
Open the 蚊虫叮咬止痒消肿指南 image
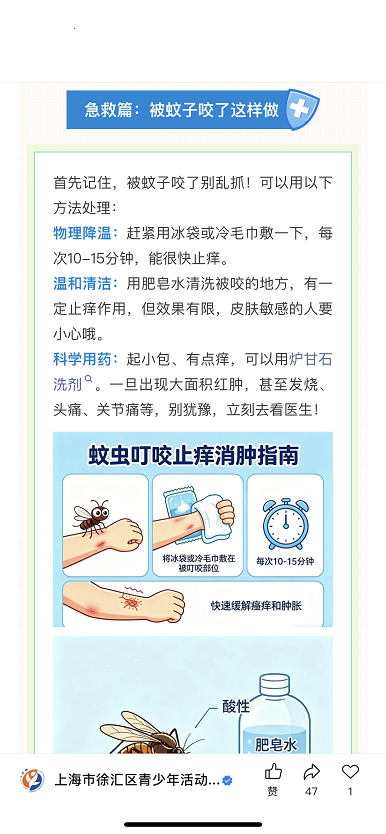[x=193, y=529]
